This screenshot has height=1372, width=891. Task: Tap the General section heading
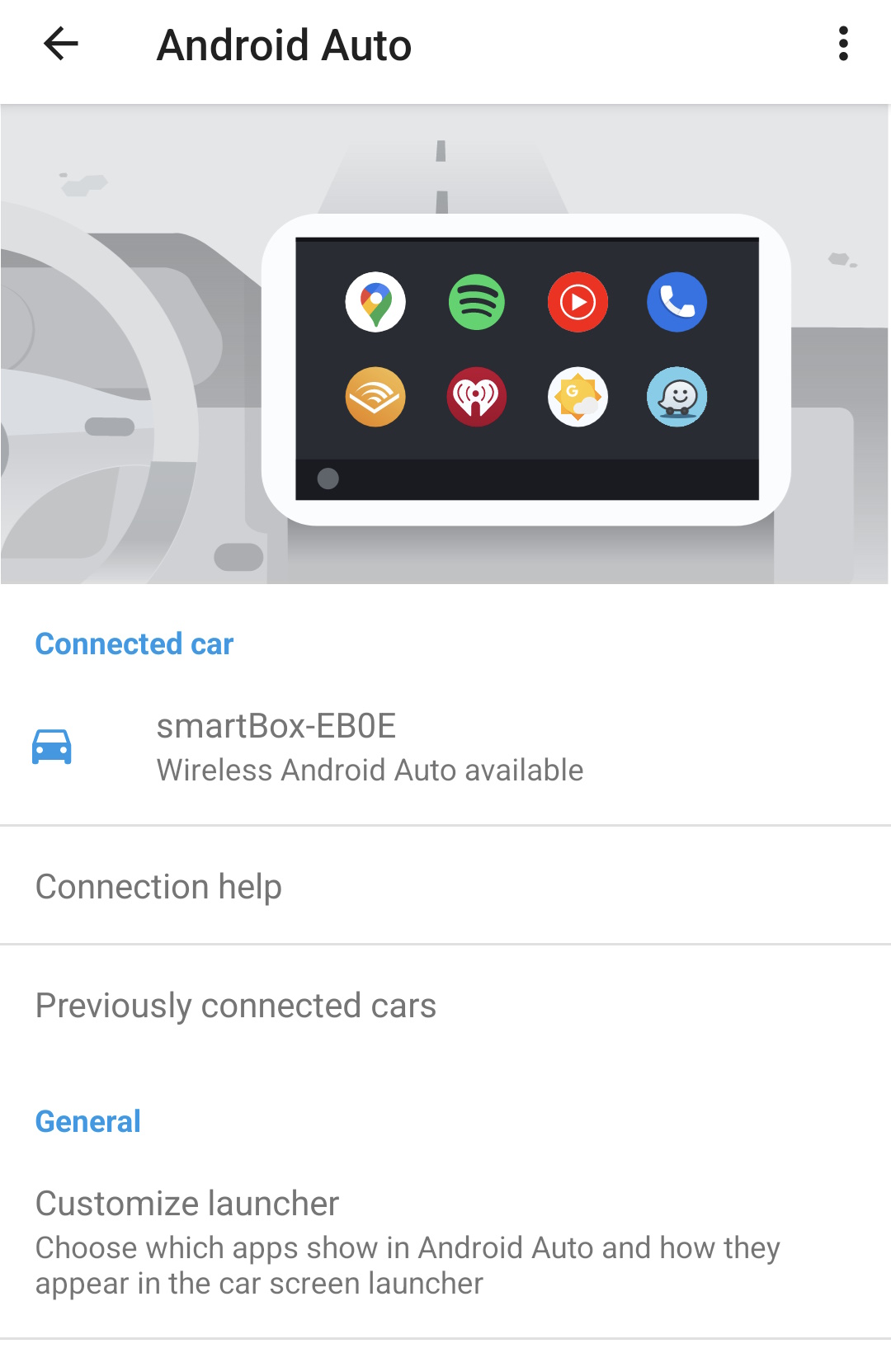(x=88, y=1120)
